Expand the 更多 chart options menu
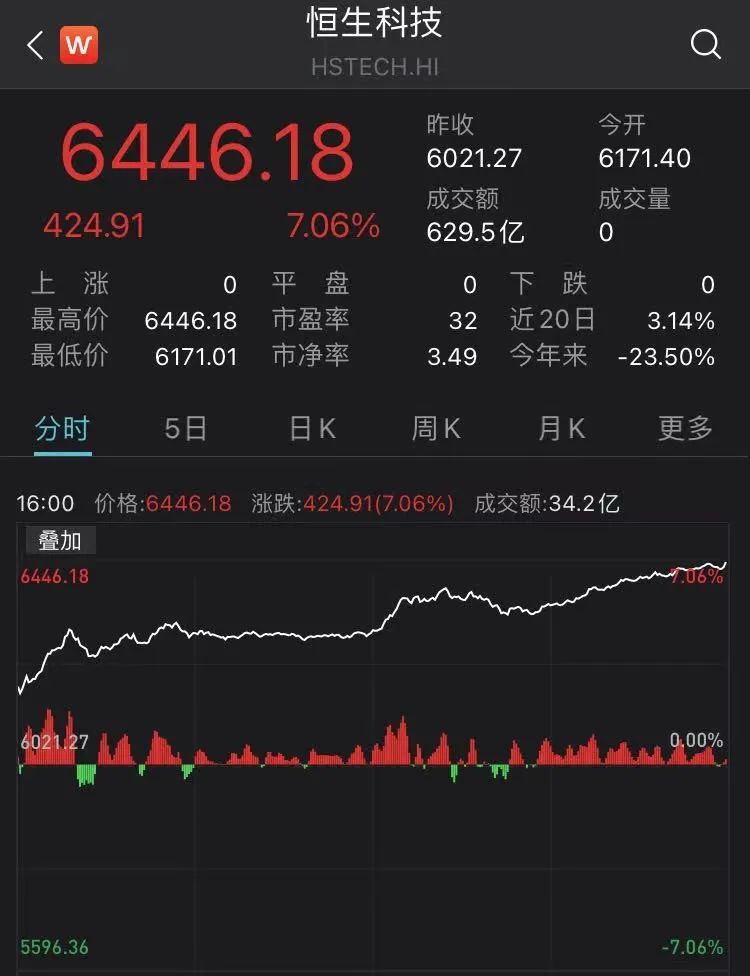The width and height of the screenshot is (750, 976). 686,427
